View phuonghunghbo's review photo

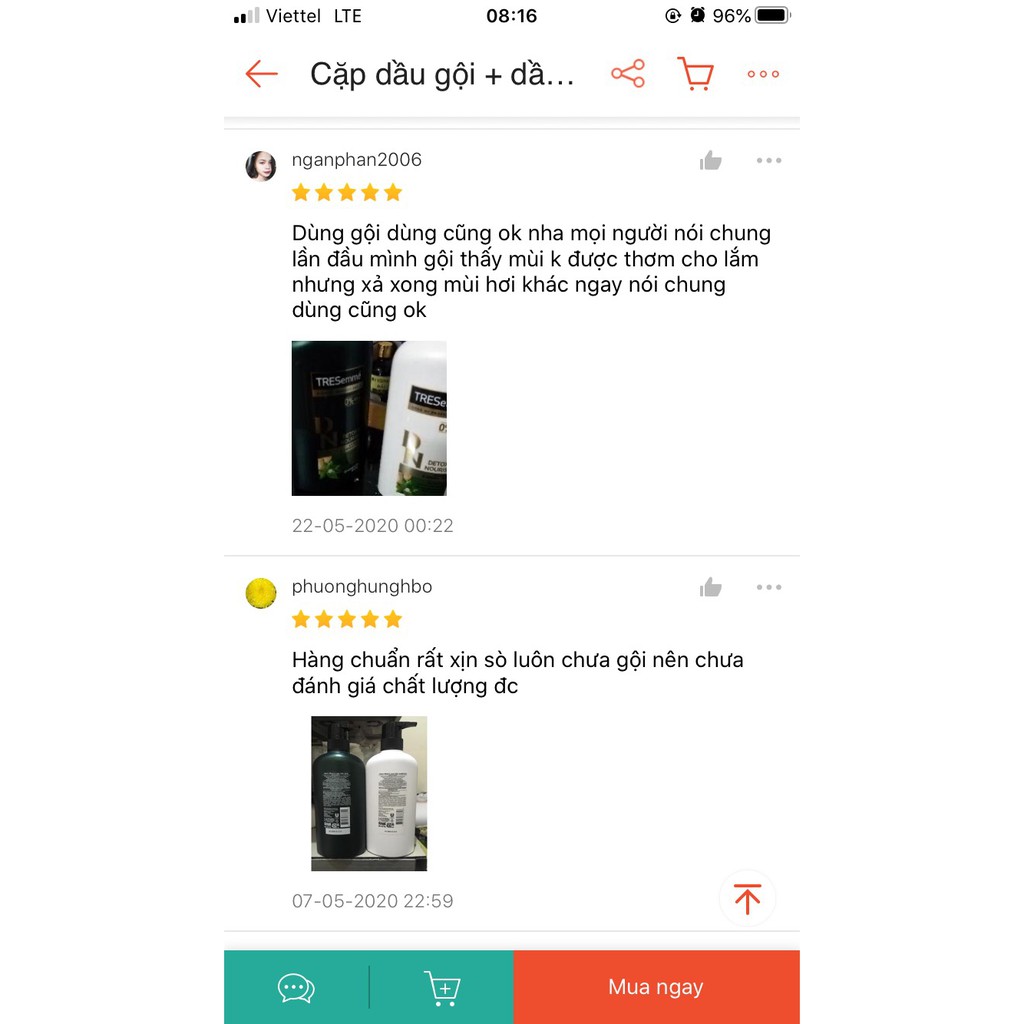(x=369, y=793)
